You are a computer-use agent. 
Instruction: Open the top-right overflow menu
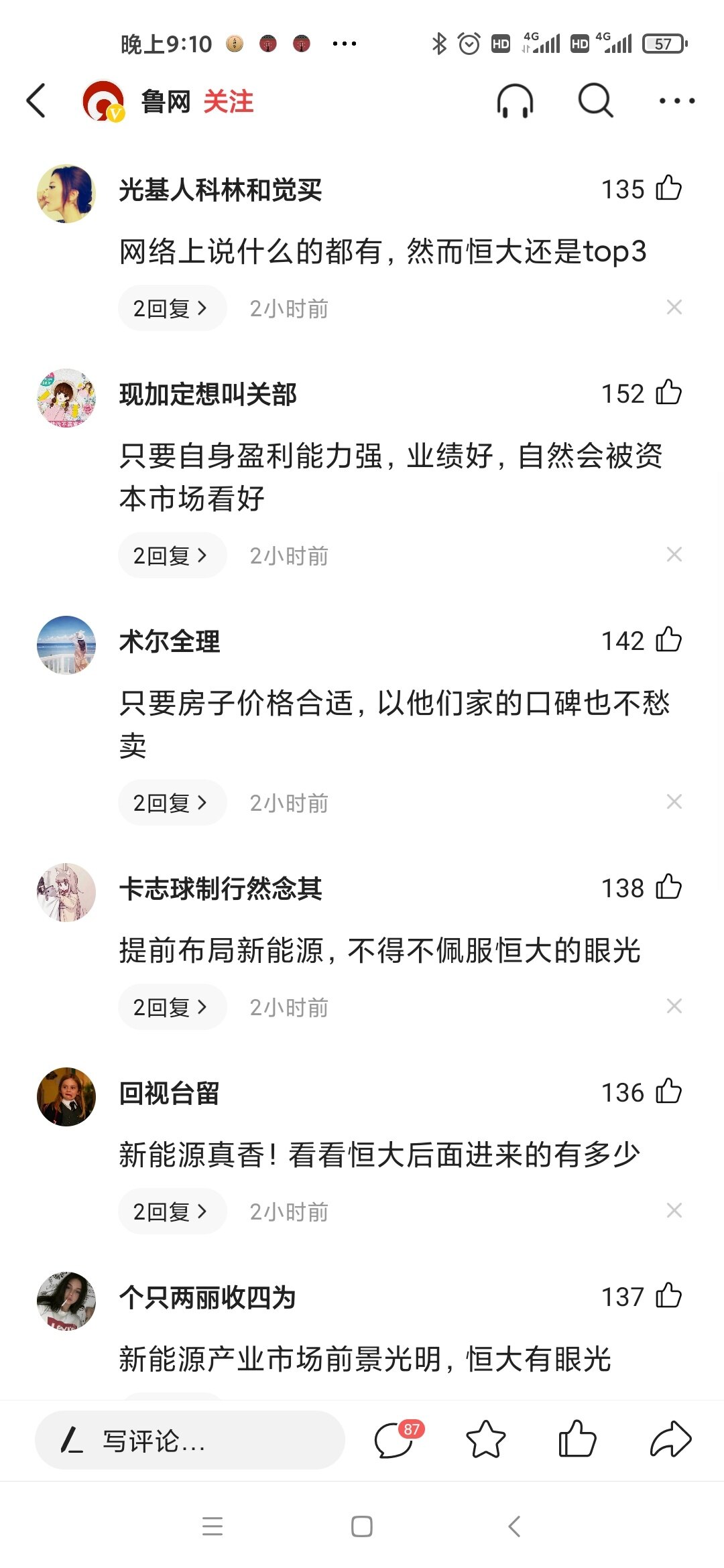(x=676, y=101)
